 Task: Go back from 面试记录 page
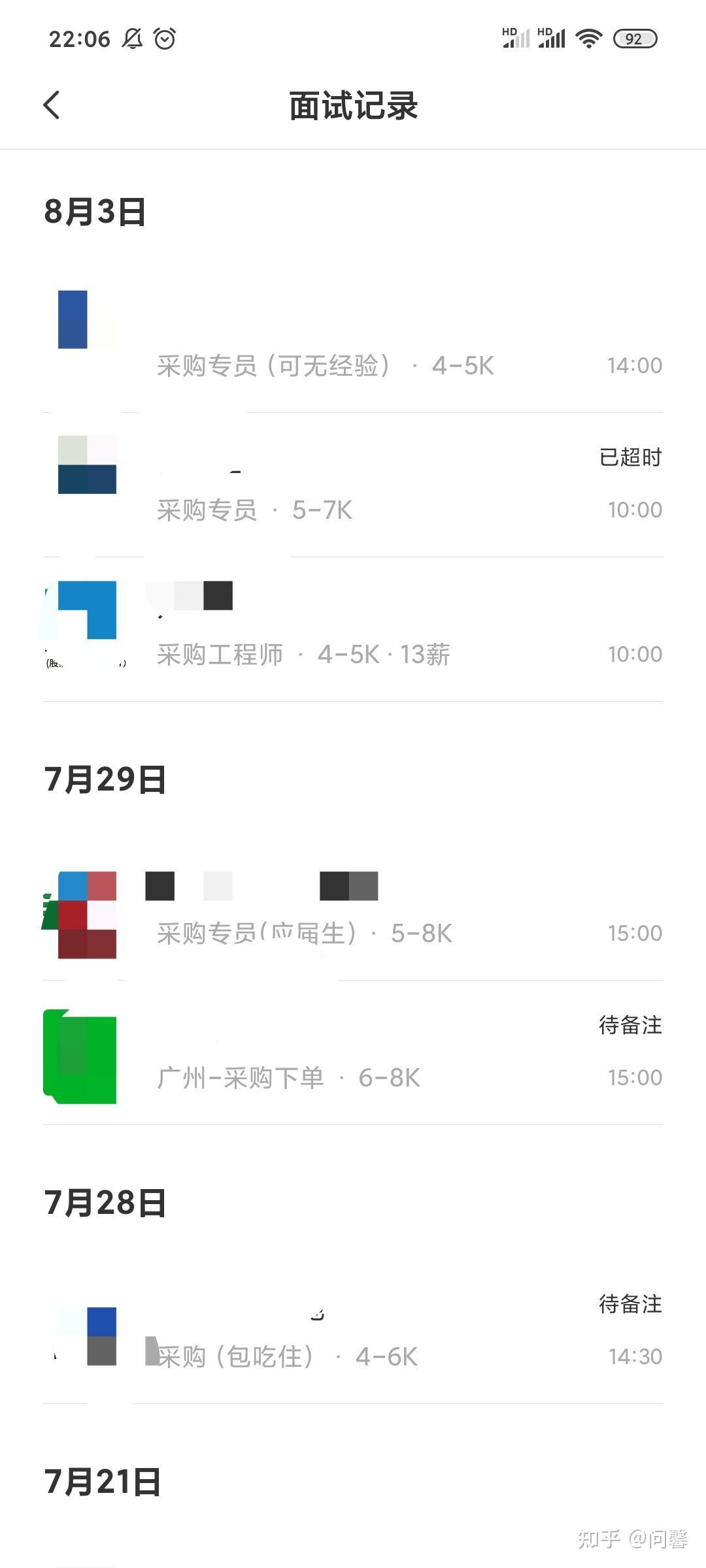point(52,105)
